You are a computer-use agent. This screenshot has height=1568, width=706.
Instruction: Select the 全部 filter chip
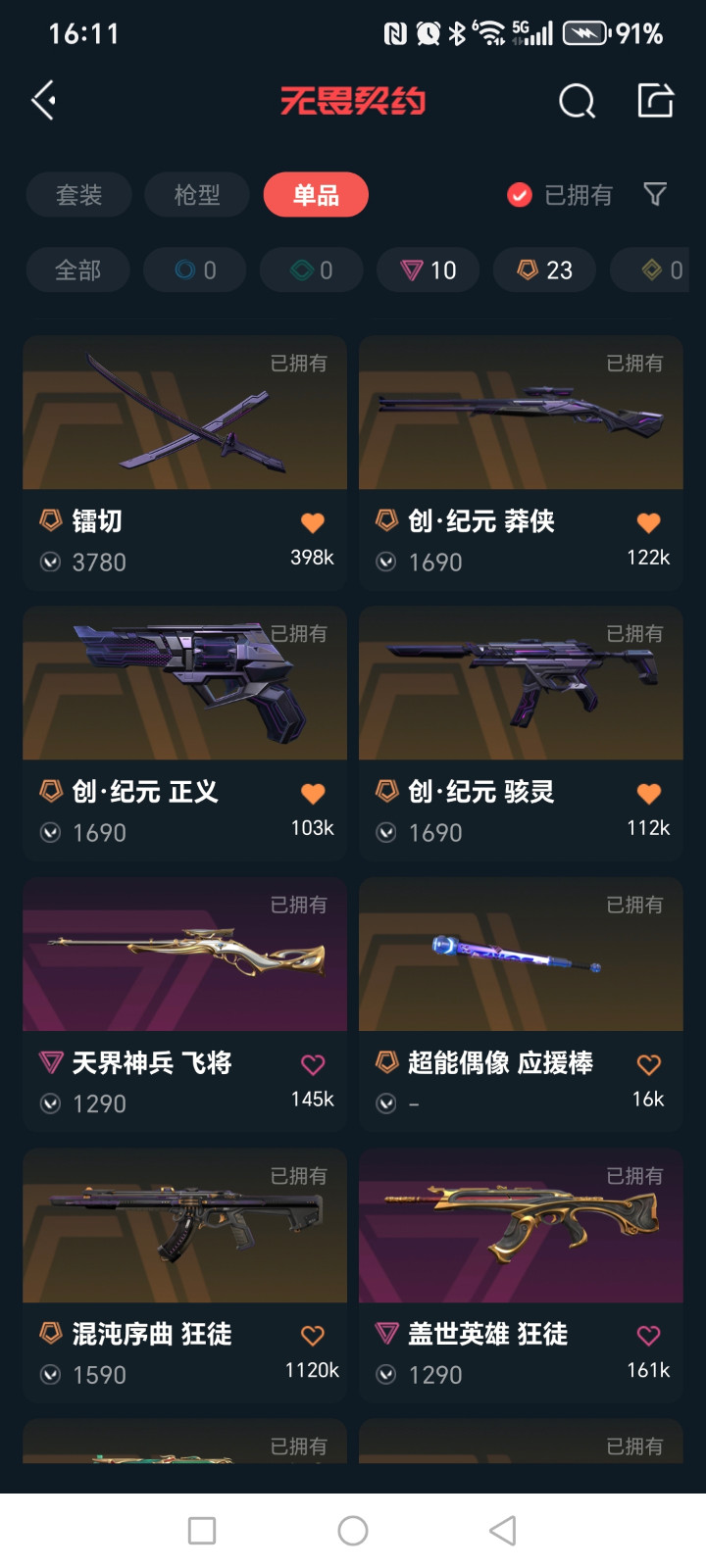(77, 270)
